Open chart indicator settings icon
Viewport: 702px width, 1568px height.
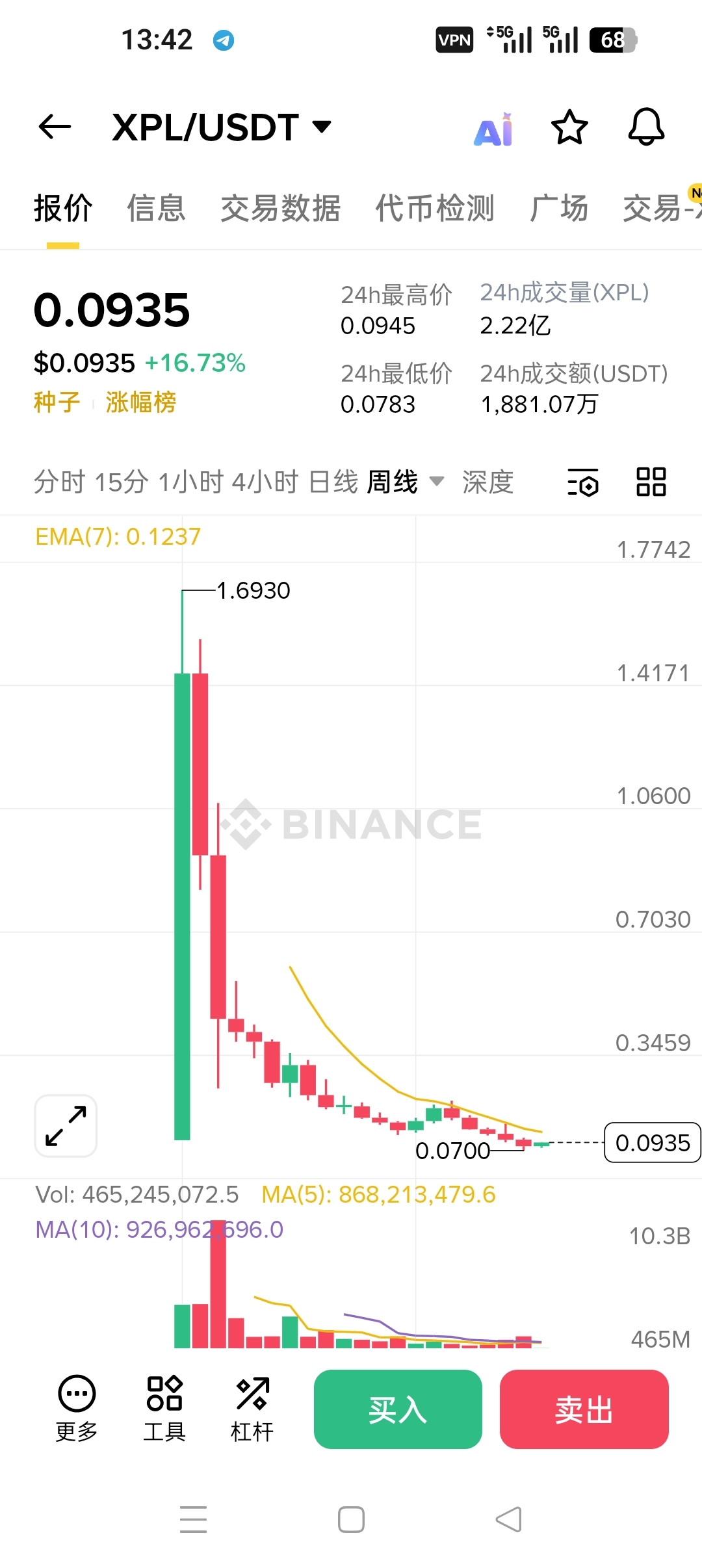click(583, 482)
